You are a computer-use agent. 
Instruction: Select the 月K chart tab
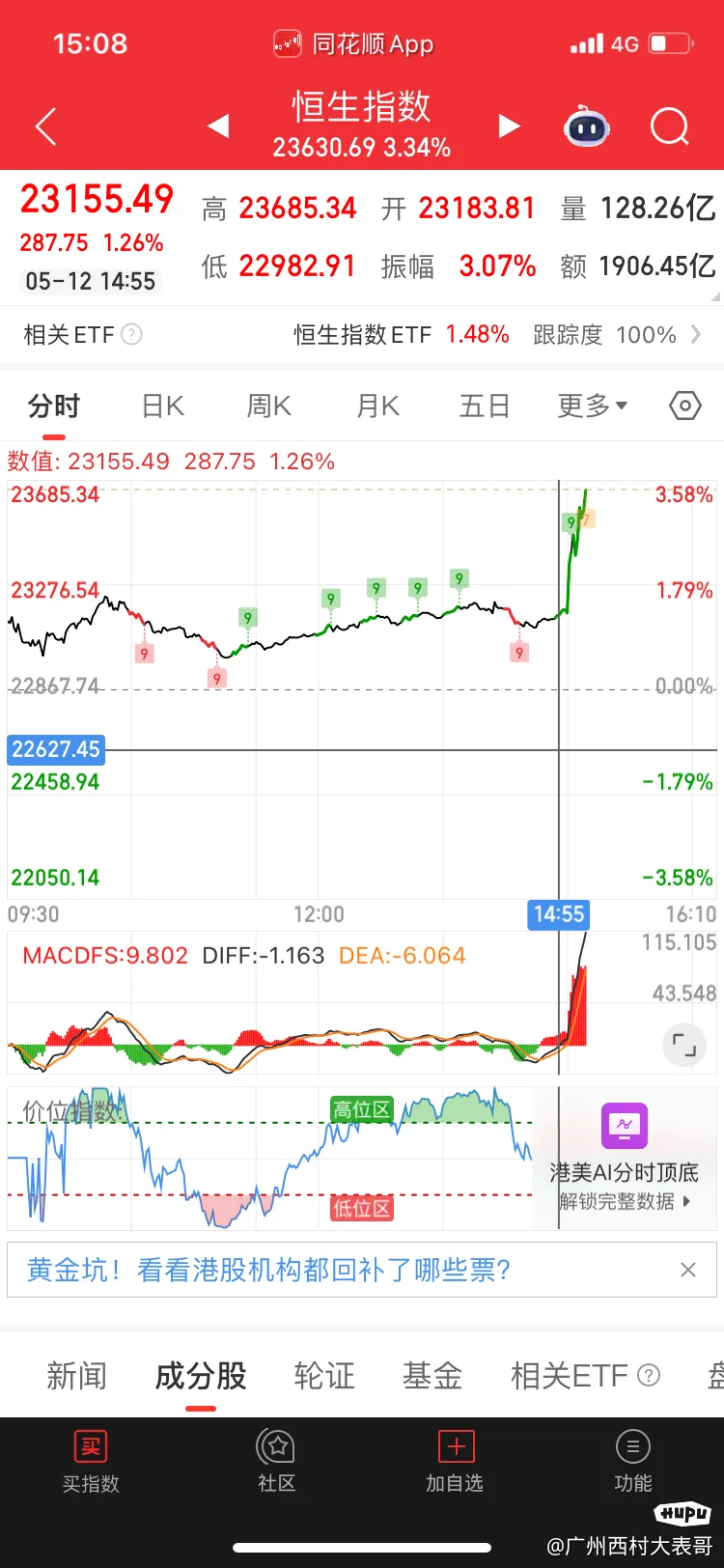[377, 406]
